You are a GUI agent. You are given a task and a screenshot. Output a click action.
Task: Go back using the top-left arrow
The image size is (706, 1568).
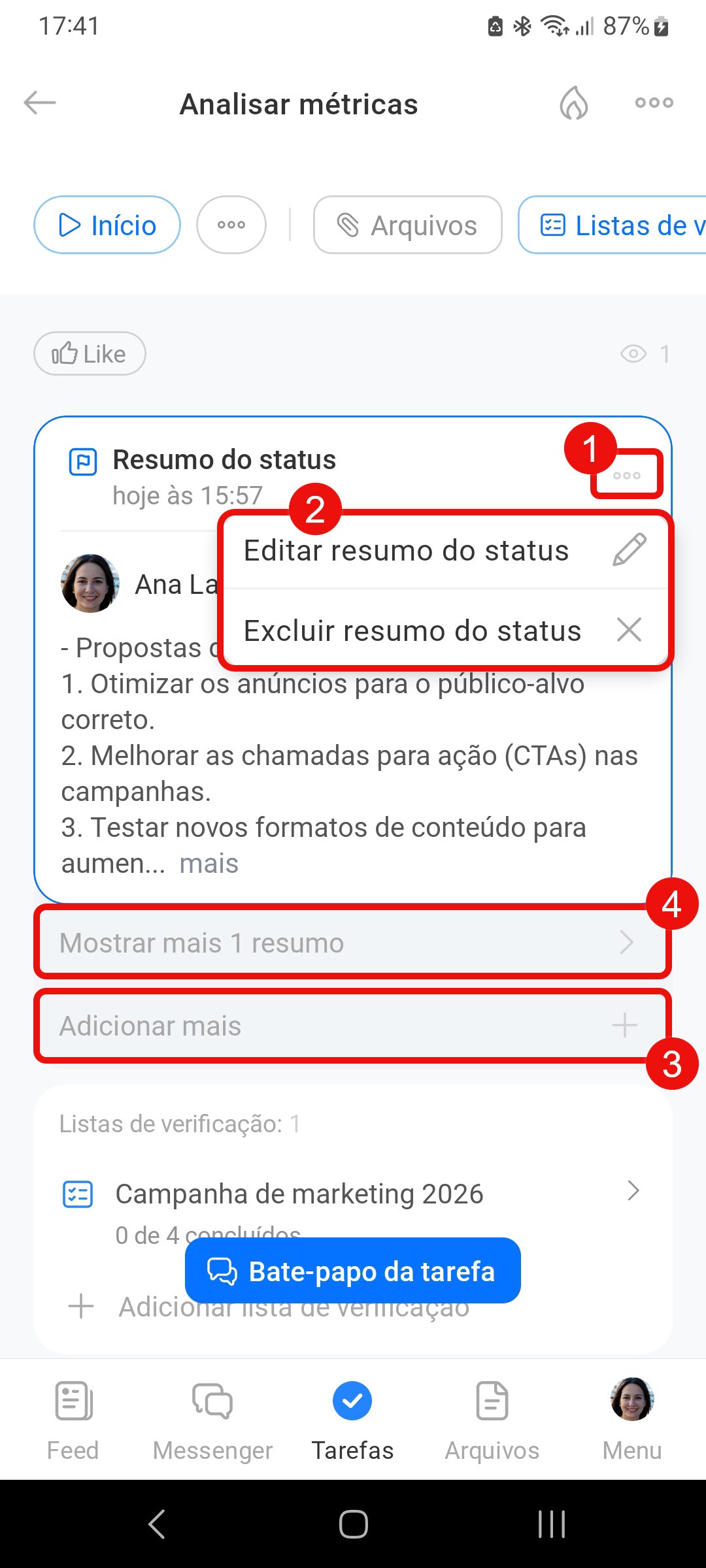pos(40,103)
